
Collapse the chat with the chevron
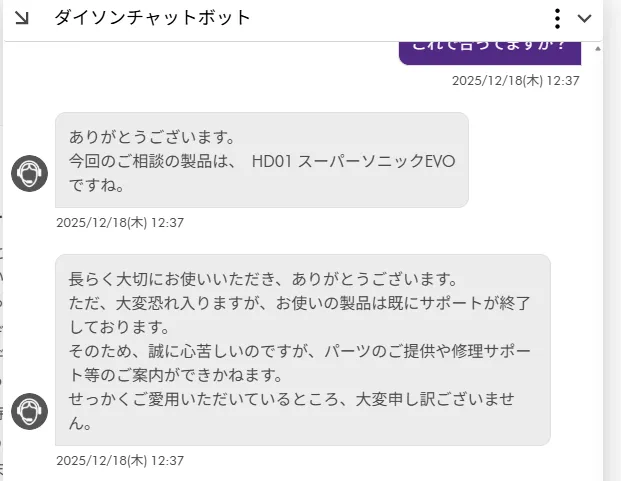[x=585, y=19]
